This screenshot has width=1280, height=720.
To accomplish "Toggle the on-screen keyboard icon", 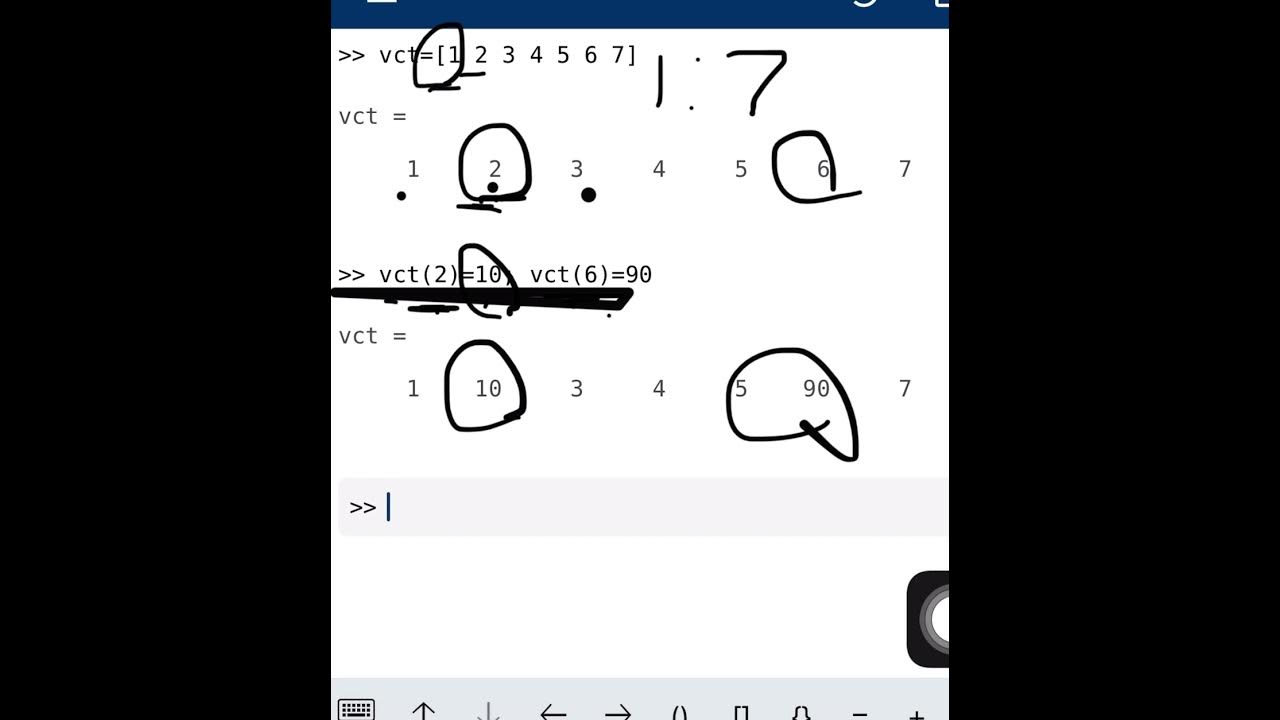I will pyautogui.click(x=356, y=710).
